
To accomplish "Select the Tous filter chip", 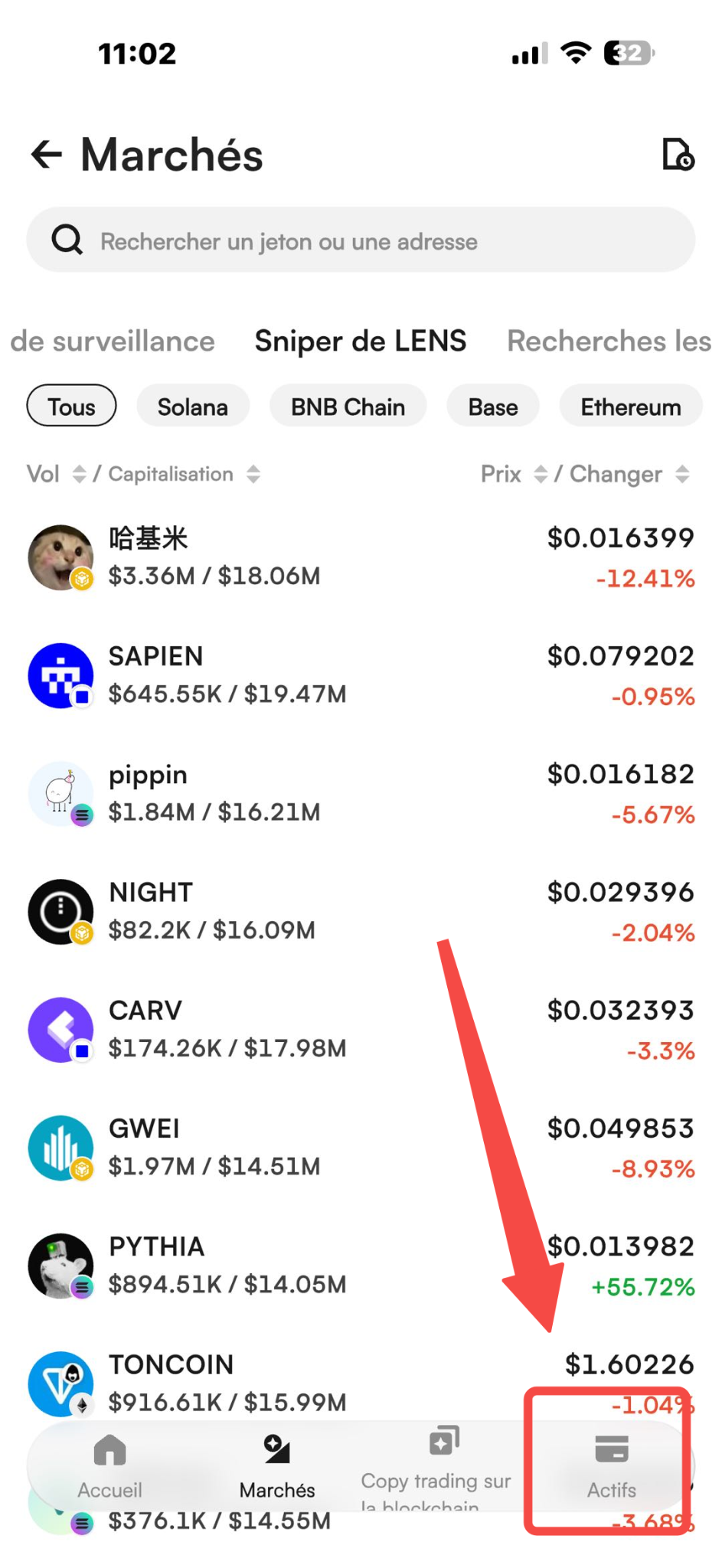I will (x=72, y=407).
